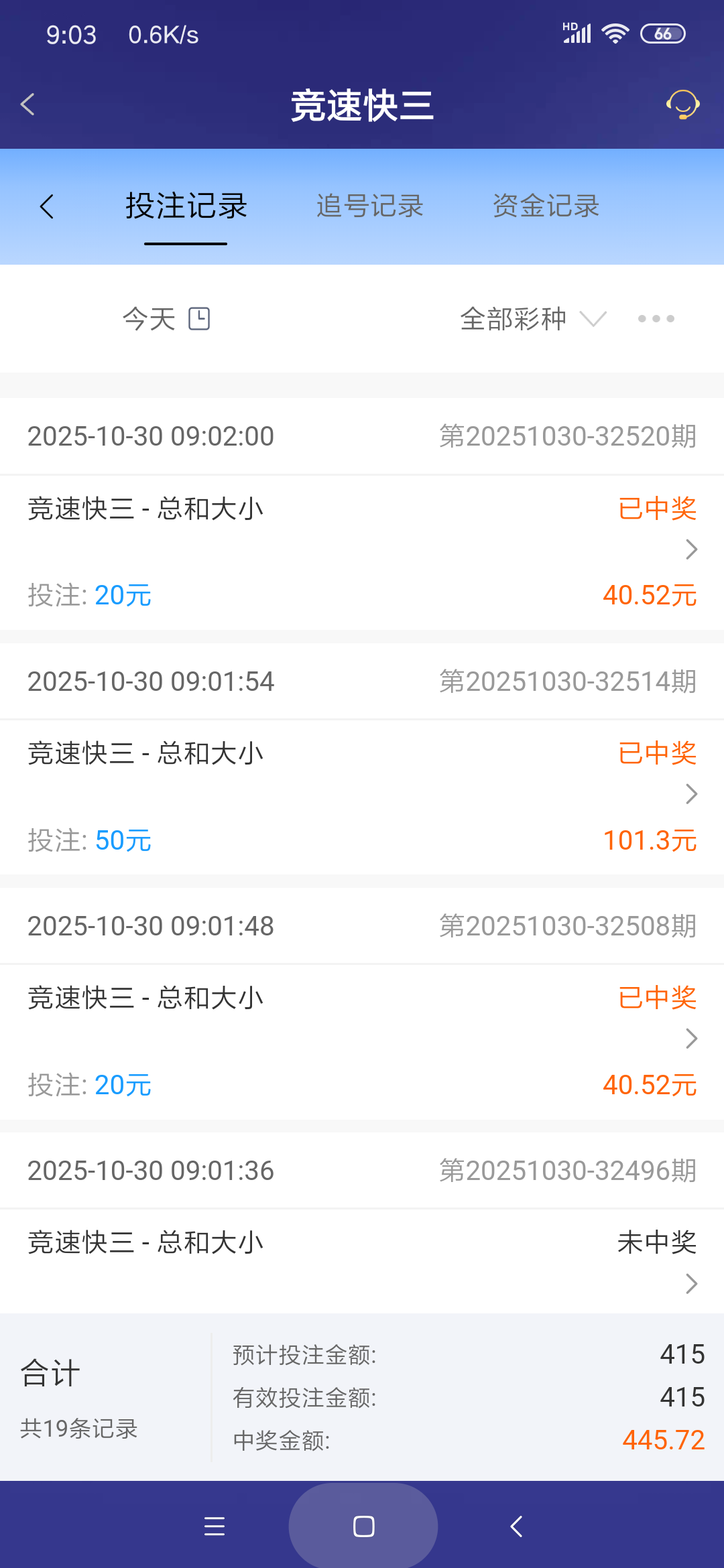The width and height of the screenshot is (724, 1568).
Task: Expand details of winning record 32520期
Action: [x=691, y=549]
